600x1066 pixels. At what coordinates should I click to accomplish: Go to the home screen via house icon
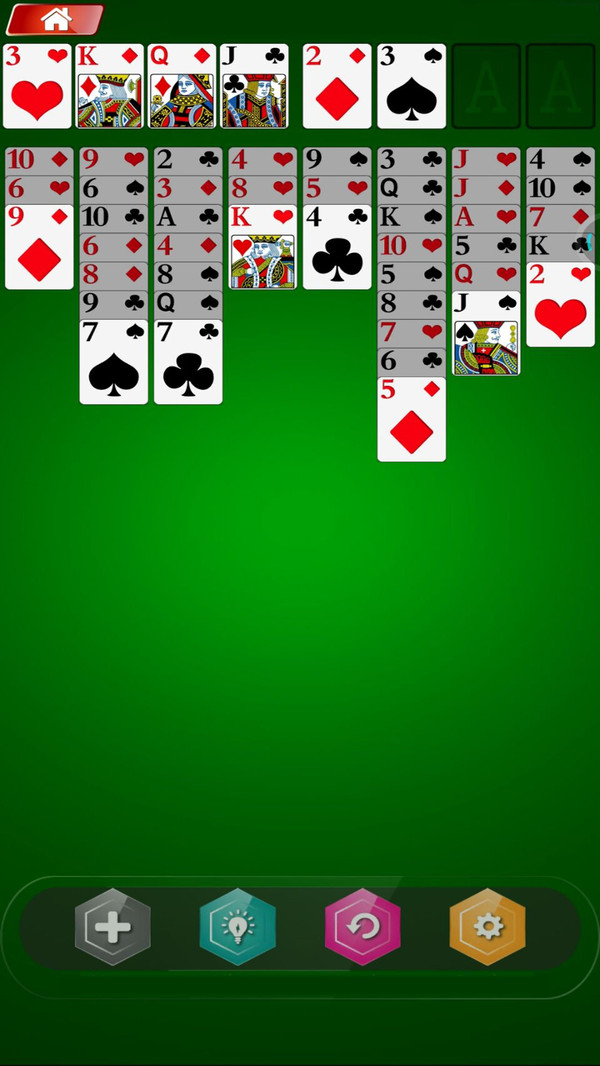pos(56,19)
